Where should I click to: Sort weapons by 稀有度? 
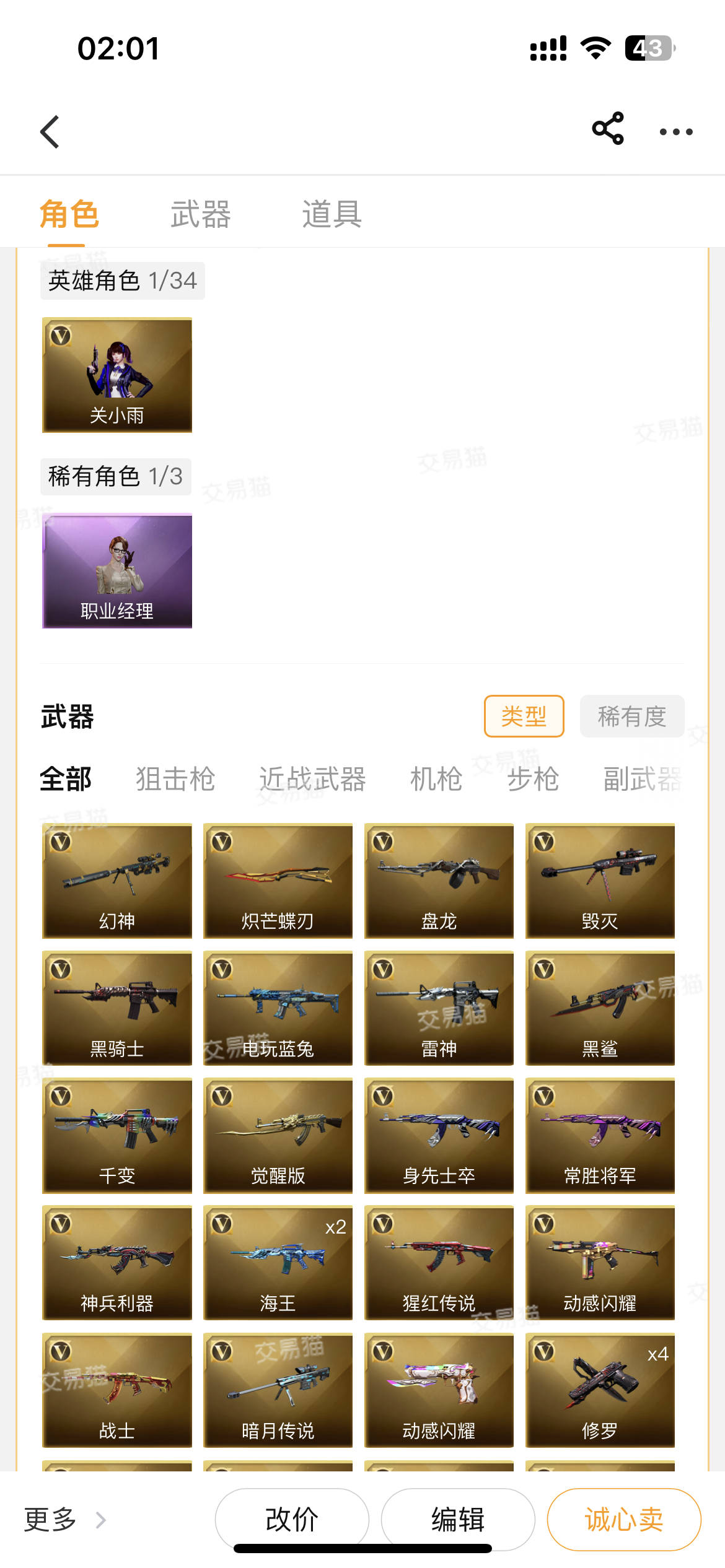click(632, 716)
